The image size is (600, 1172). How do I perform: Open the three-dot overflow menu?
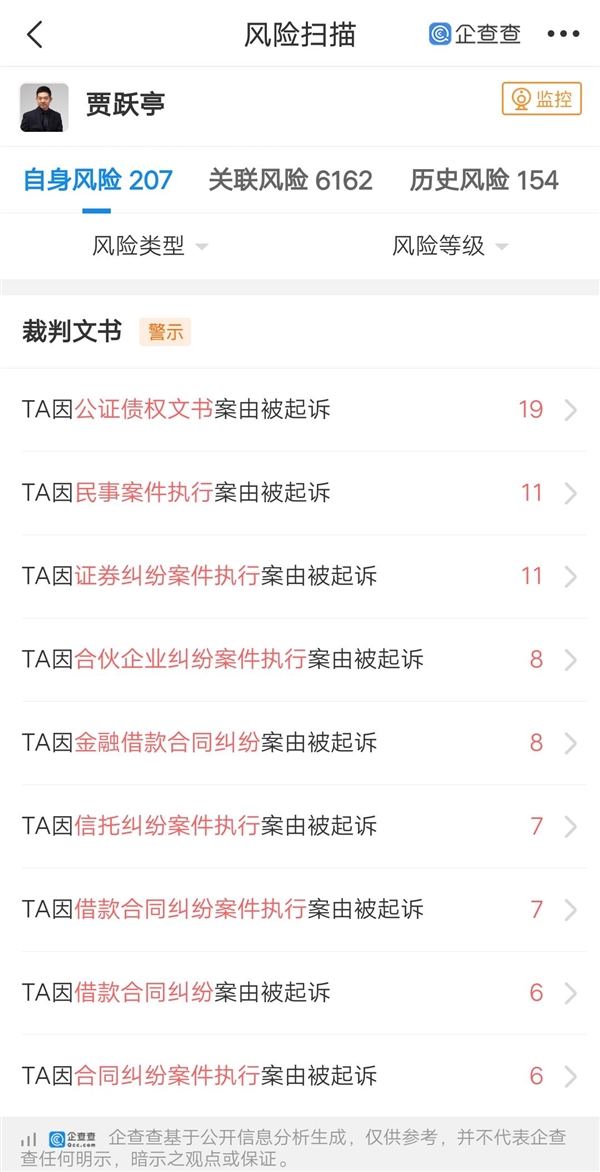click(x=563, y=35)
